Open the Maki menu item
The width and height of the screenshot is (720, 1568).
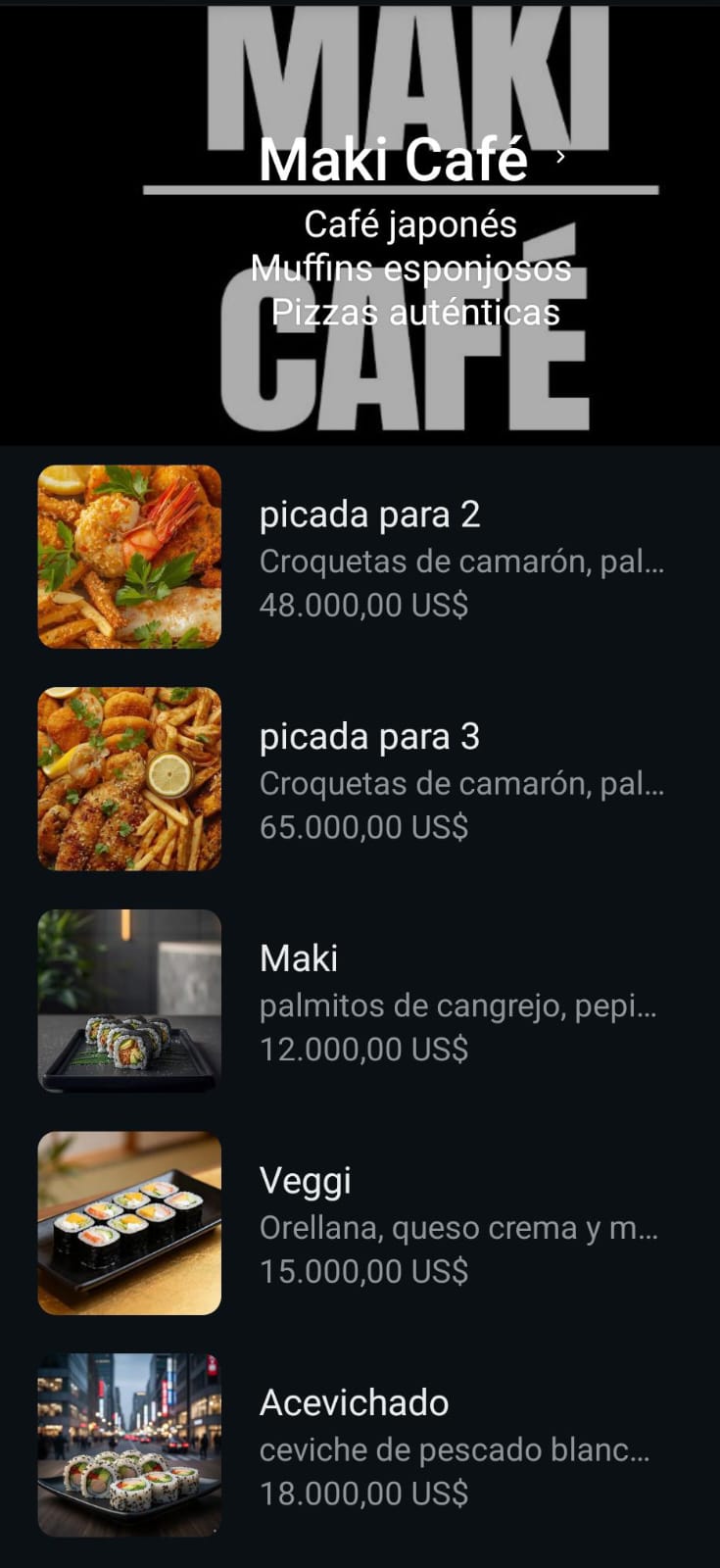pos(298,957)
